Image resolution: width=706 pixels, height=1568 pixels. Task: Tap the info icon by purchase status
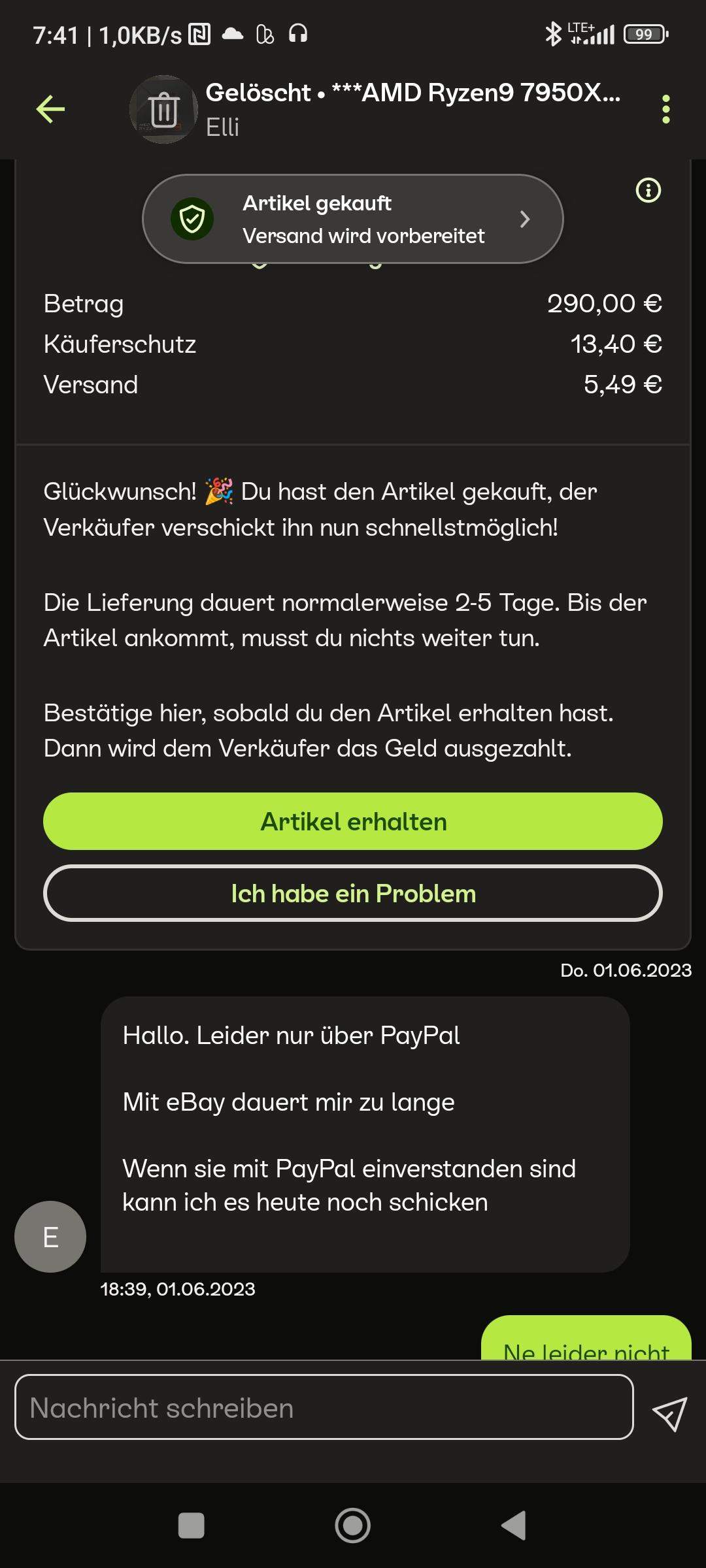pyautogui.click(x=648, y=191)
